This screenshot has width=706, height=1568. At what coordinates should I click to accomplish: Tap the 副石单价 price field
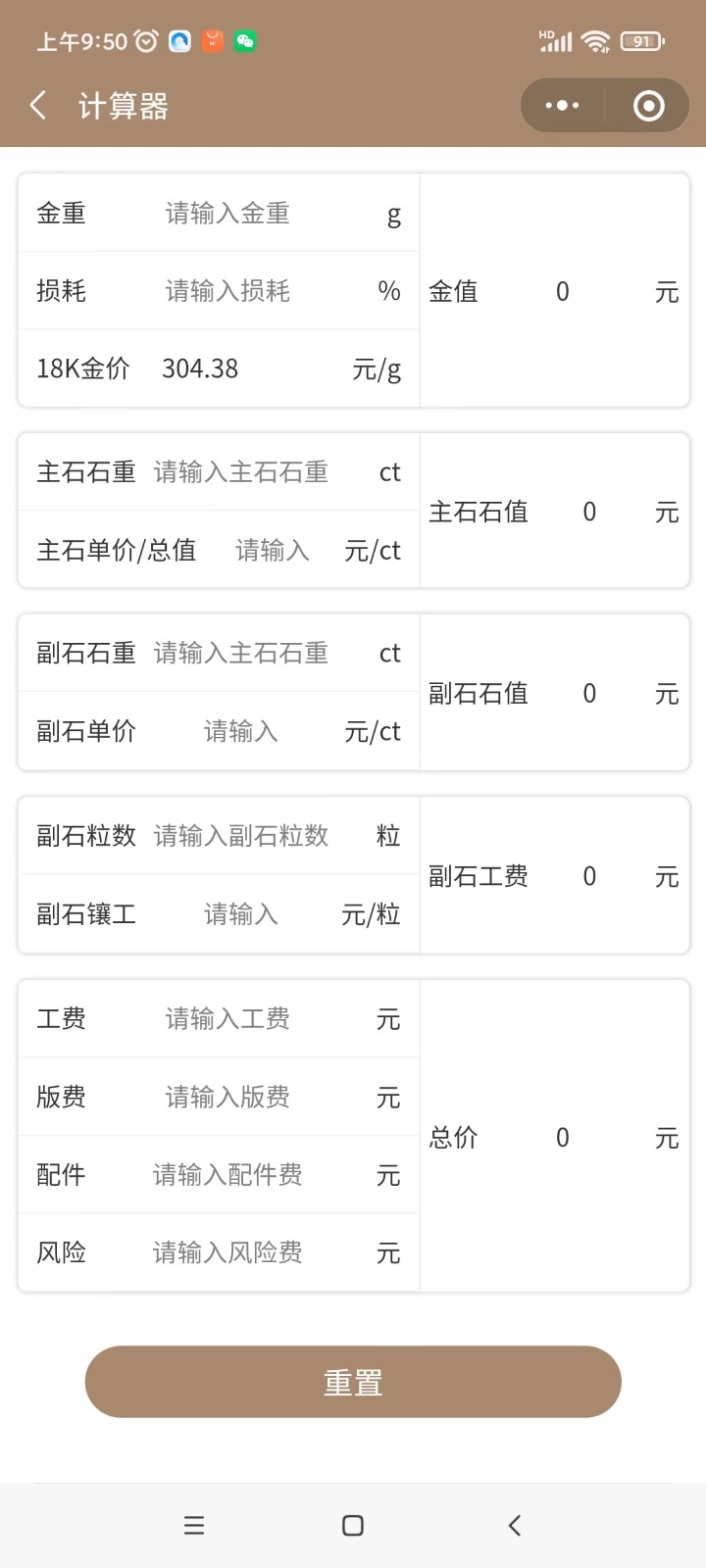coord(241,732)
